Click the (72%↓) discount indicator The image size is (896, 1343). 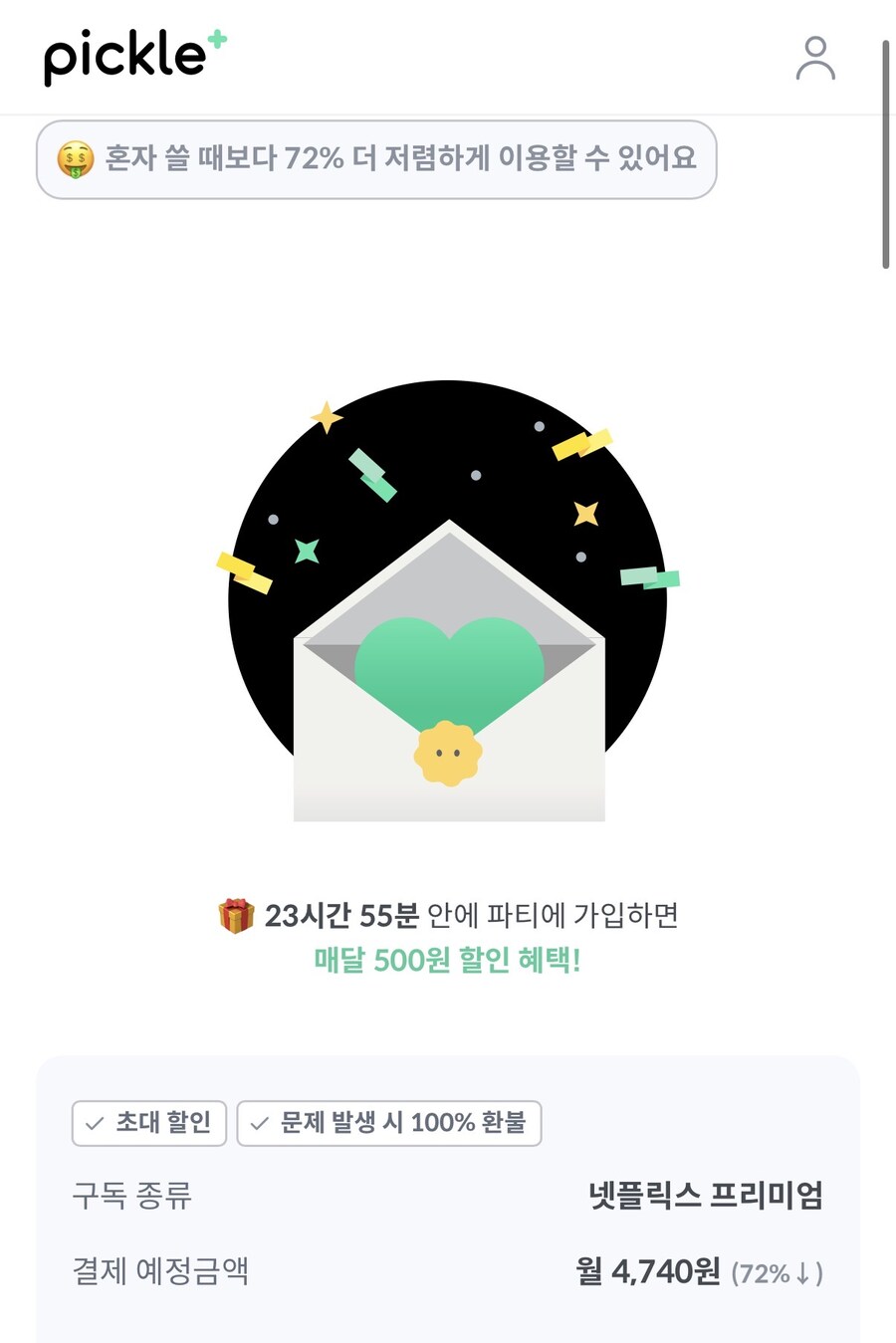(779, 1270)
